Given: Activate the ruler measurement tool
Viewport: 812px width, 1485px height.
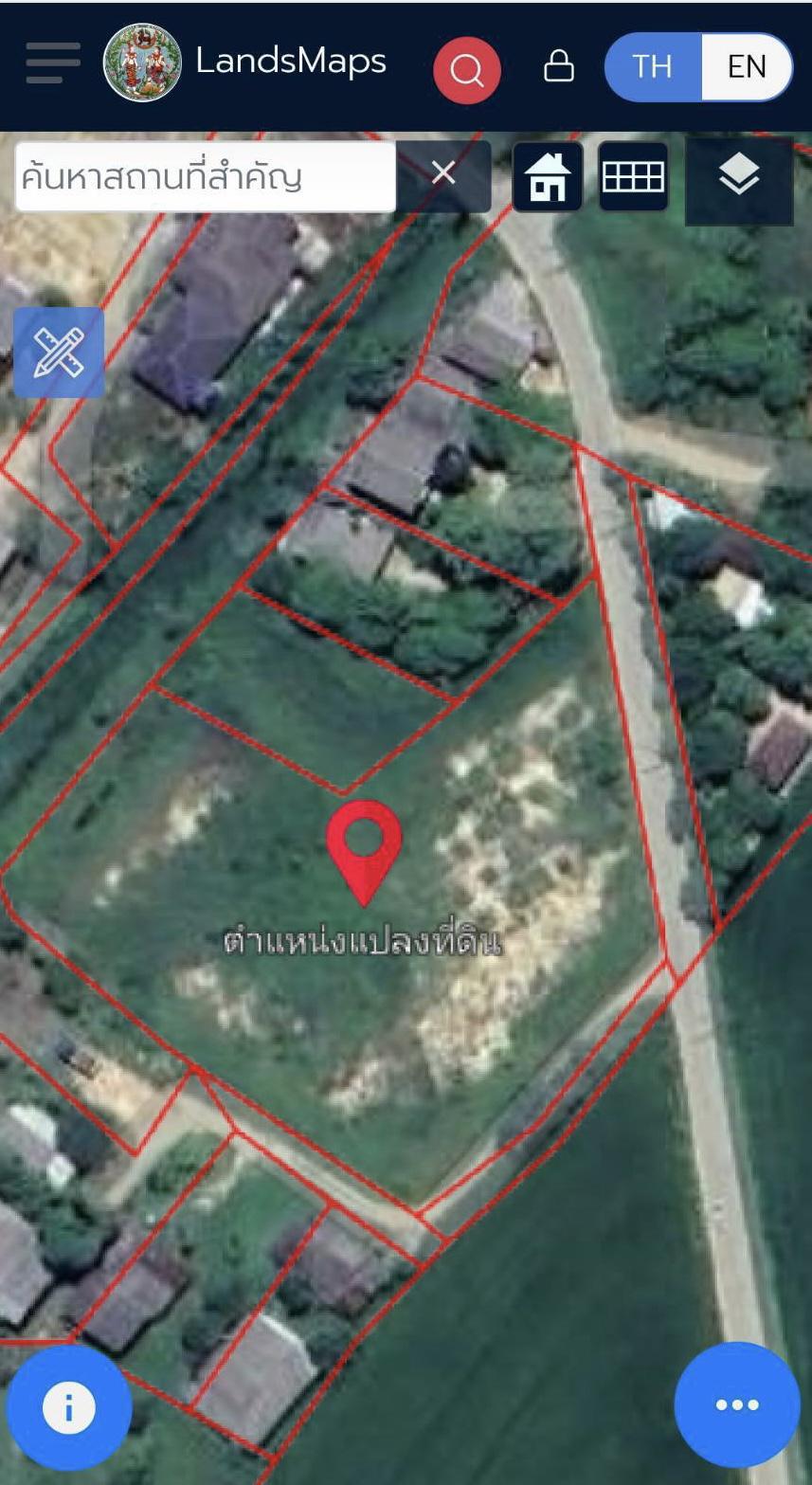Looking at the screenshot, I should (x=59, y=353).
